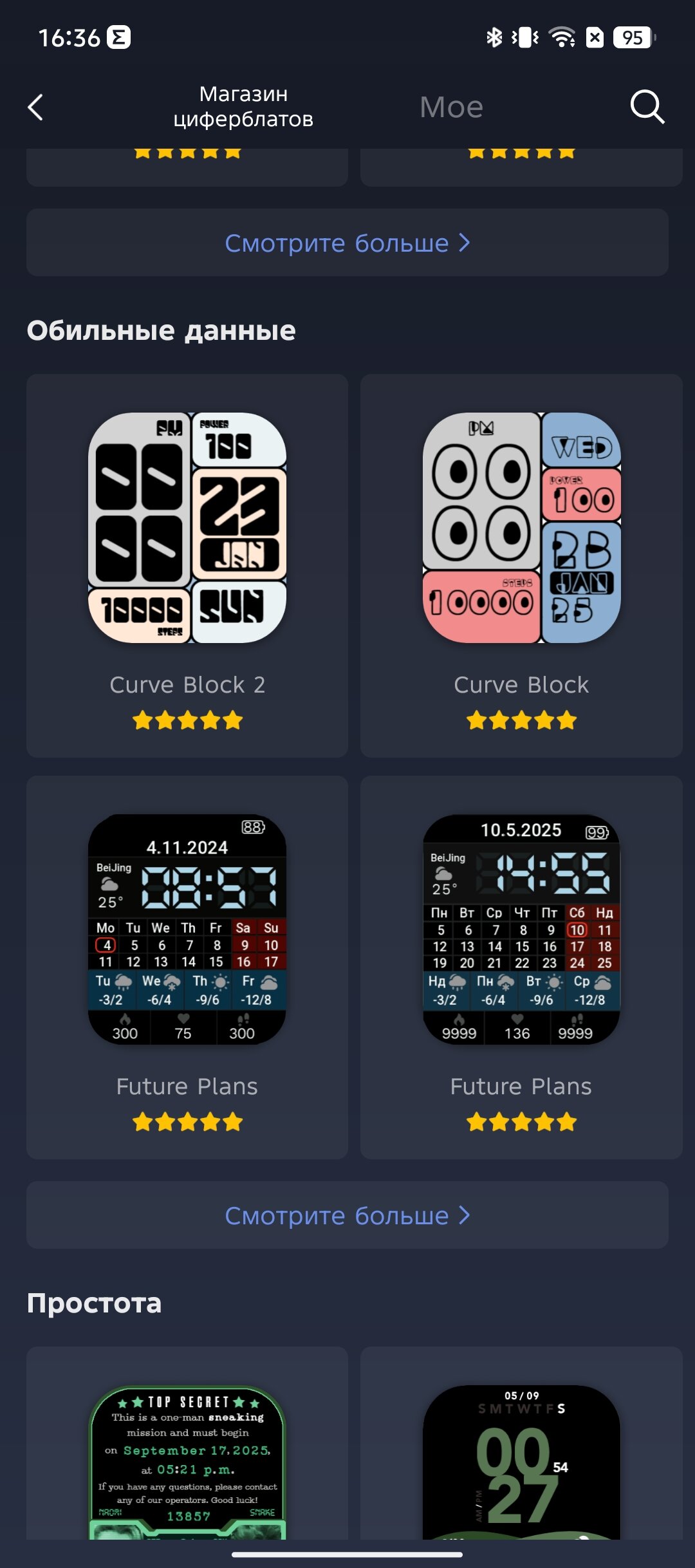The image size is (695, 1568).
Task: Open Future Plans dated 4.11.2024
Action: (187, 967)
